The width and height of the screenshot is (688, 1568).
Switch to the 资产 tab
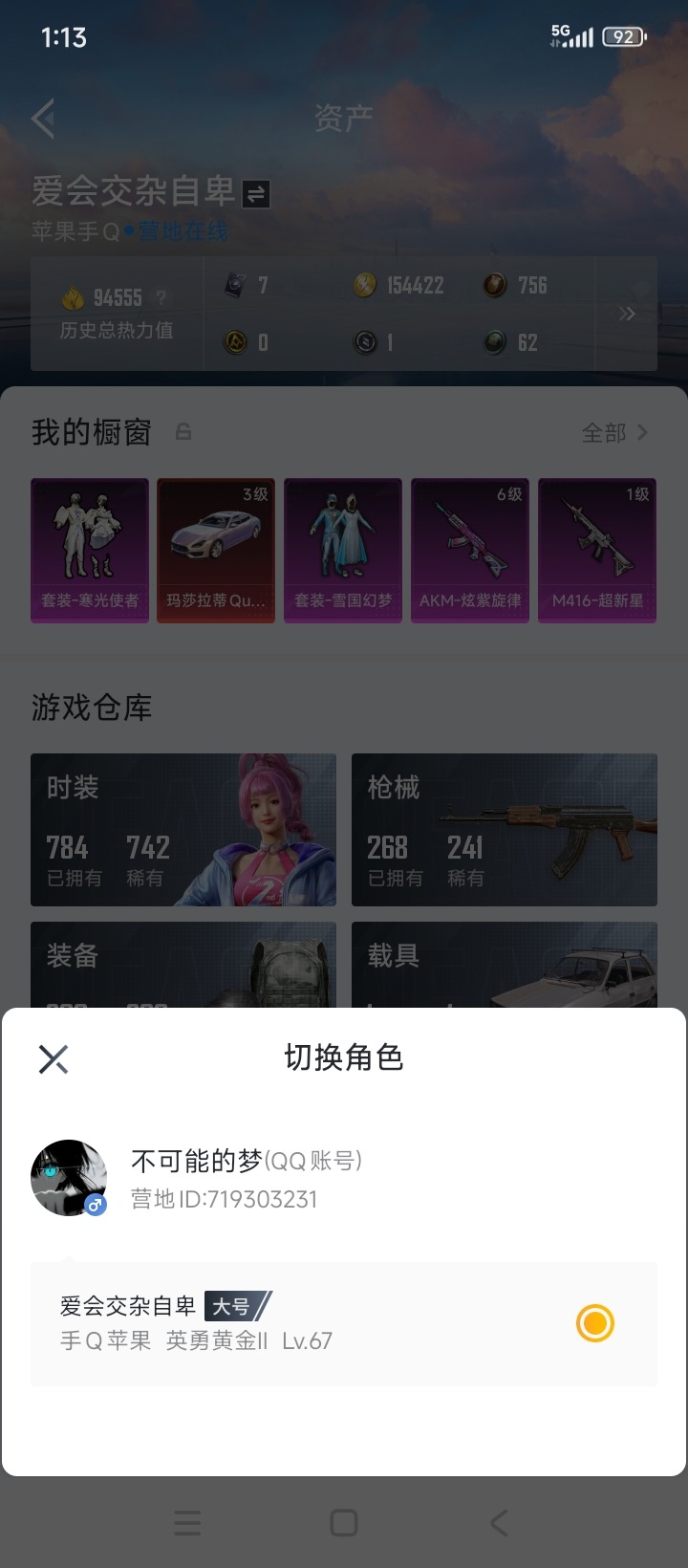344,118
